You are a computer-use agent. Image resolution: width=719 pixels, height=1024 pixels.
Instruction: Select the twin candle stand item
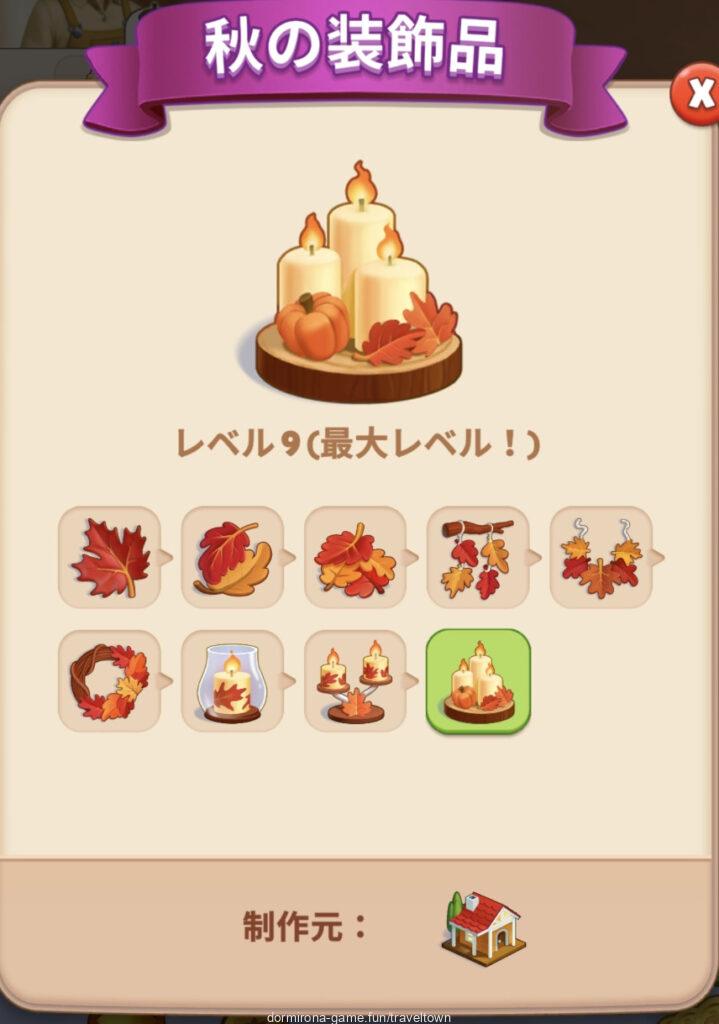tap(355, 681)
